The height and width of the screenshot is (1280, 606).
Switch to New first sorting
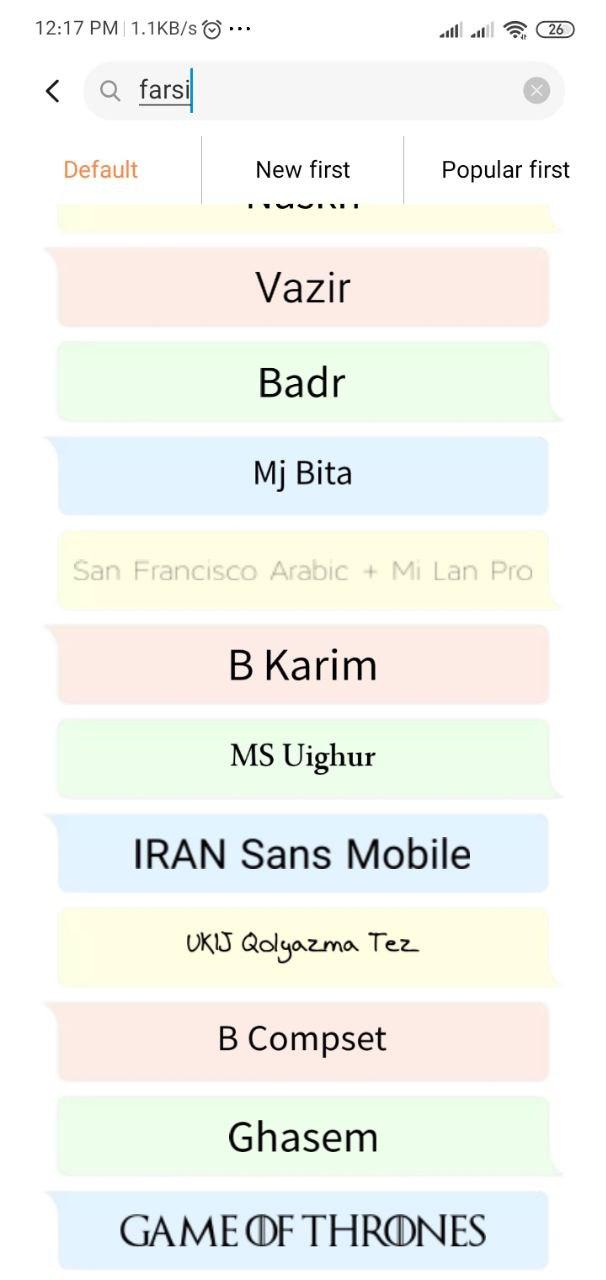302,170
